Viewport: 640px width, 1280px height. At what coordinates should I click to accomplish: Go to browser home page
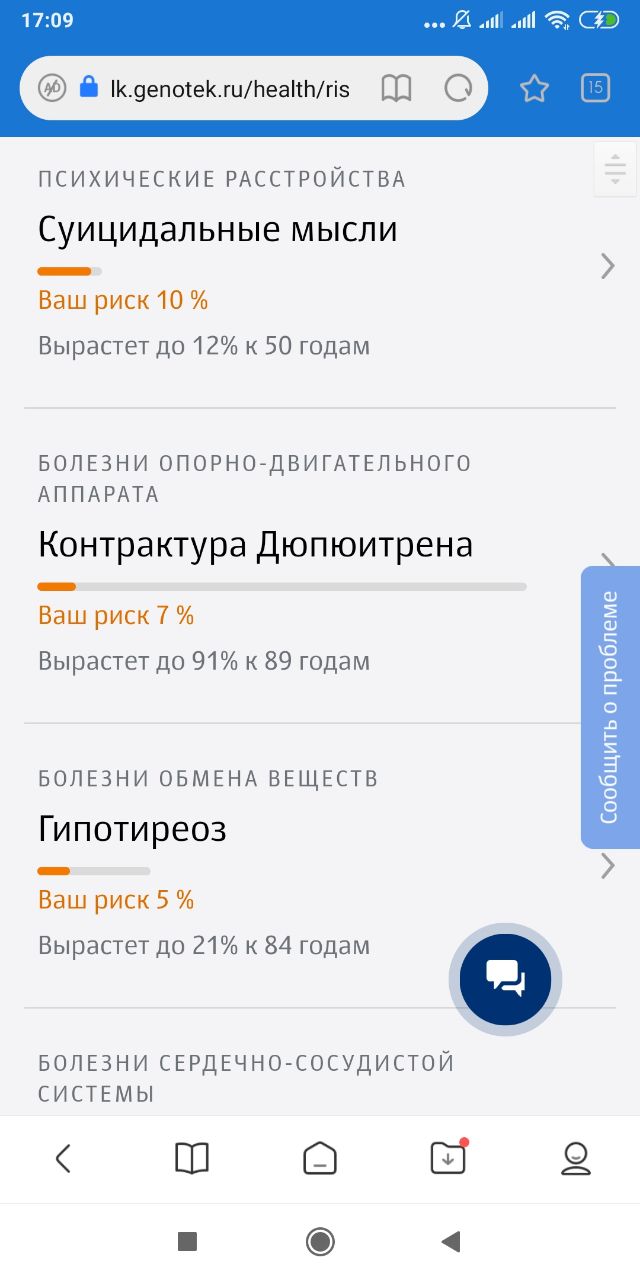[x=320, y=1159]
